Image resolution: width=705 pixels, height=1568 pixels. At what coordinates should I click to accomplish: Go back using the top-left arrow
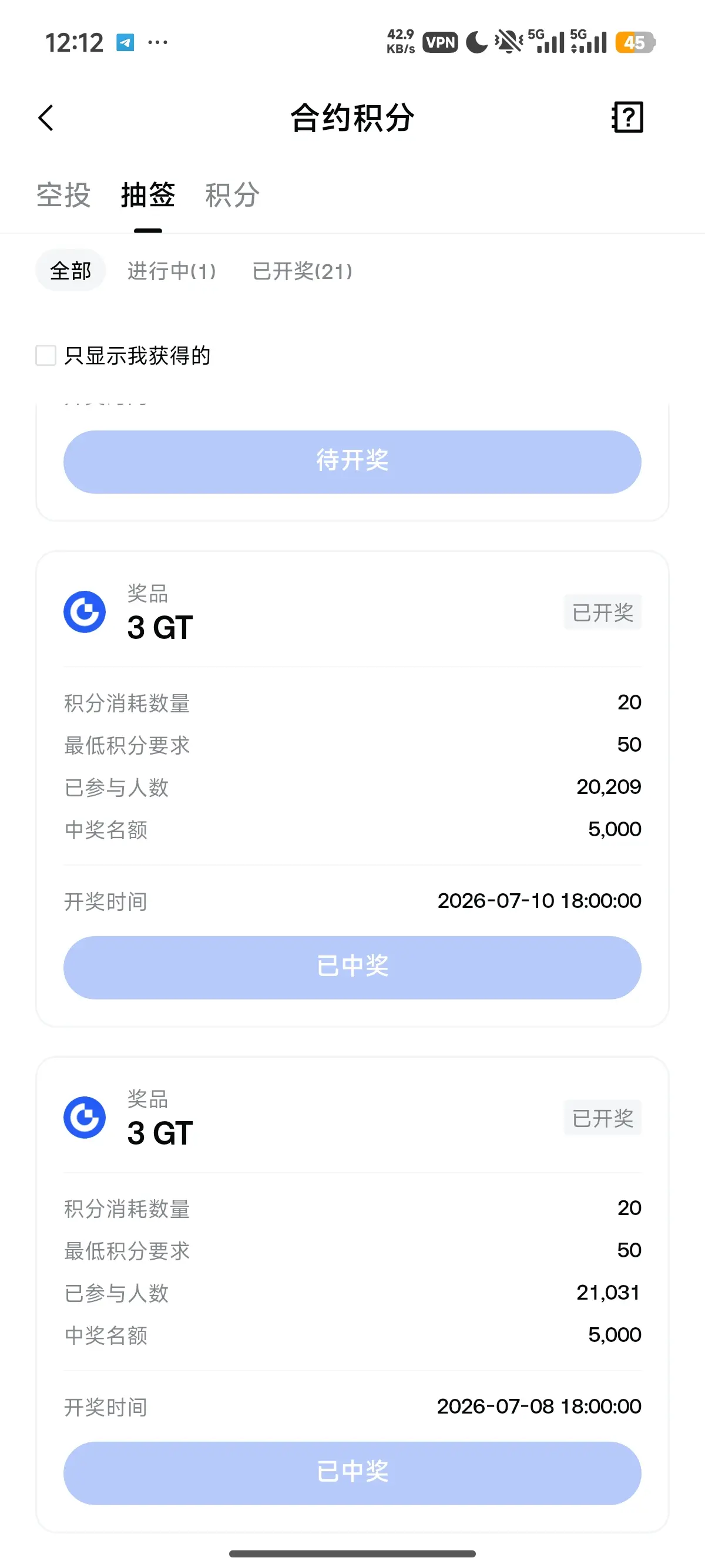pyautogui.click(x=46, y=117)
